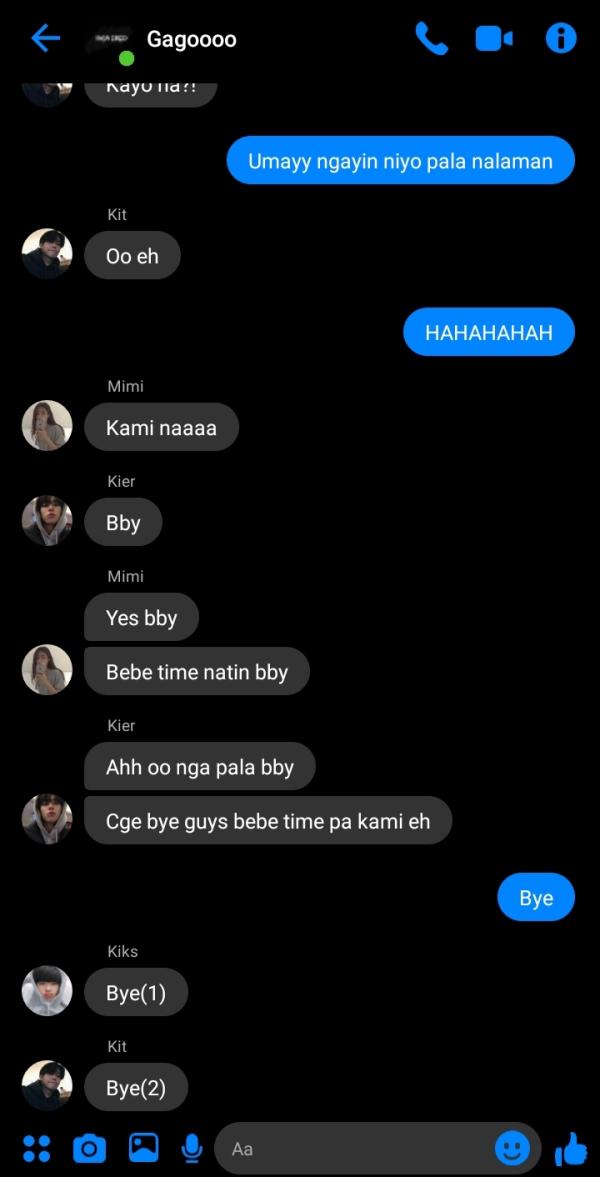The width and height of the screenshot is (600, 1177).
Task: Open the photo gallery picker
Action: [x=144, y=1148]
